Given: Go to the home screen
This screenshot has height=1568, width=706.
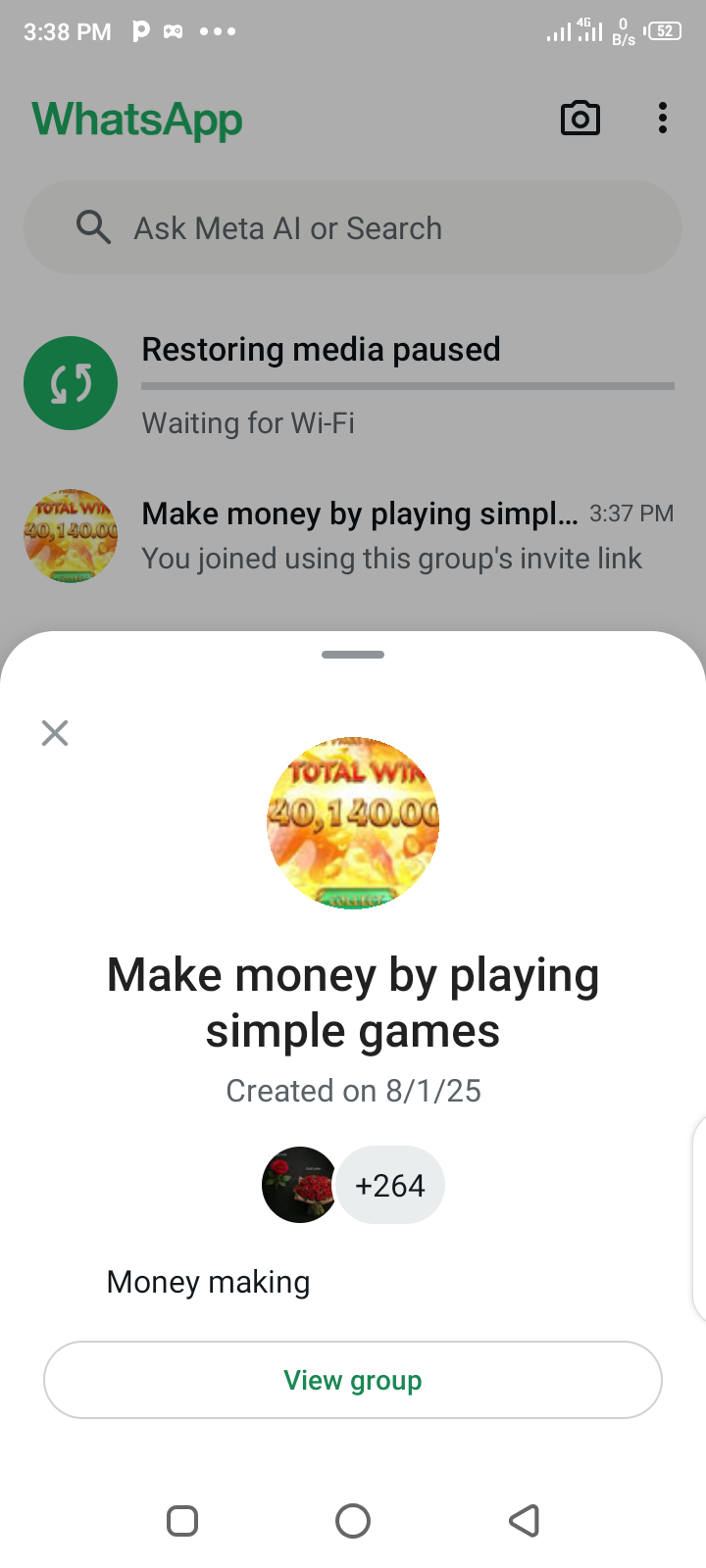Looking at the screenshot, I should coord(353,1521).
